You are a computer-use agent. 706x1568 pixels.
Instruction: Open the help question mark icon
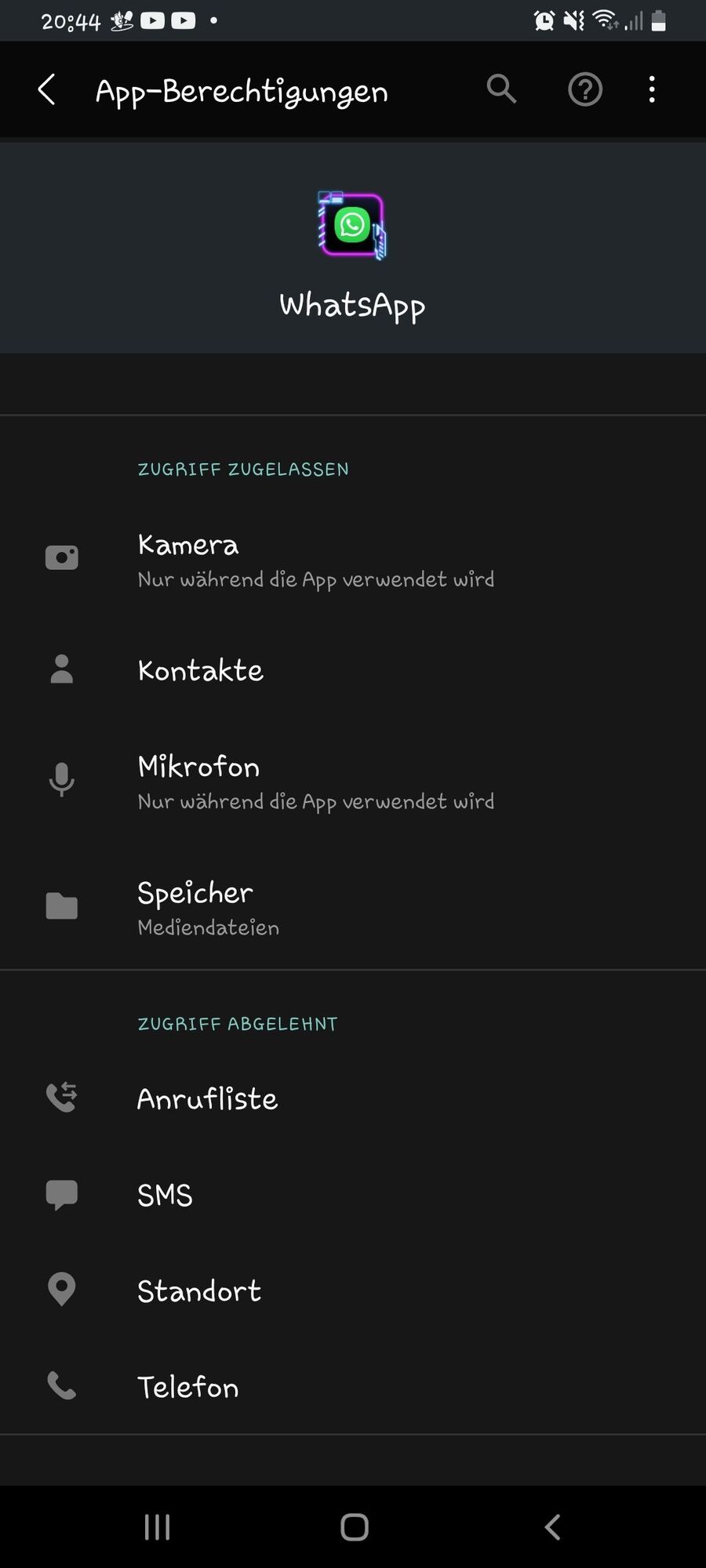[x=584, y=90]
